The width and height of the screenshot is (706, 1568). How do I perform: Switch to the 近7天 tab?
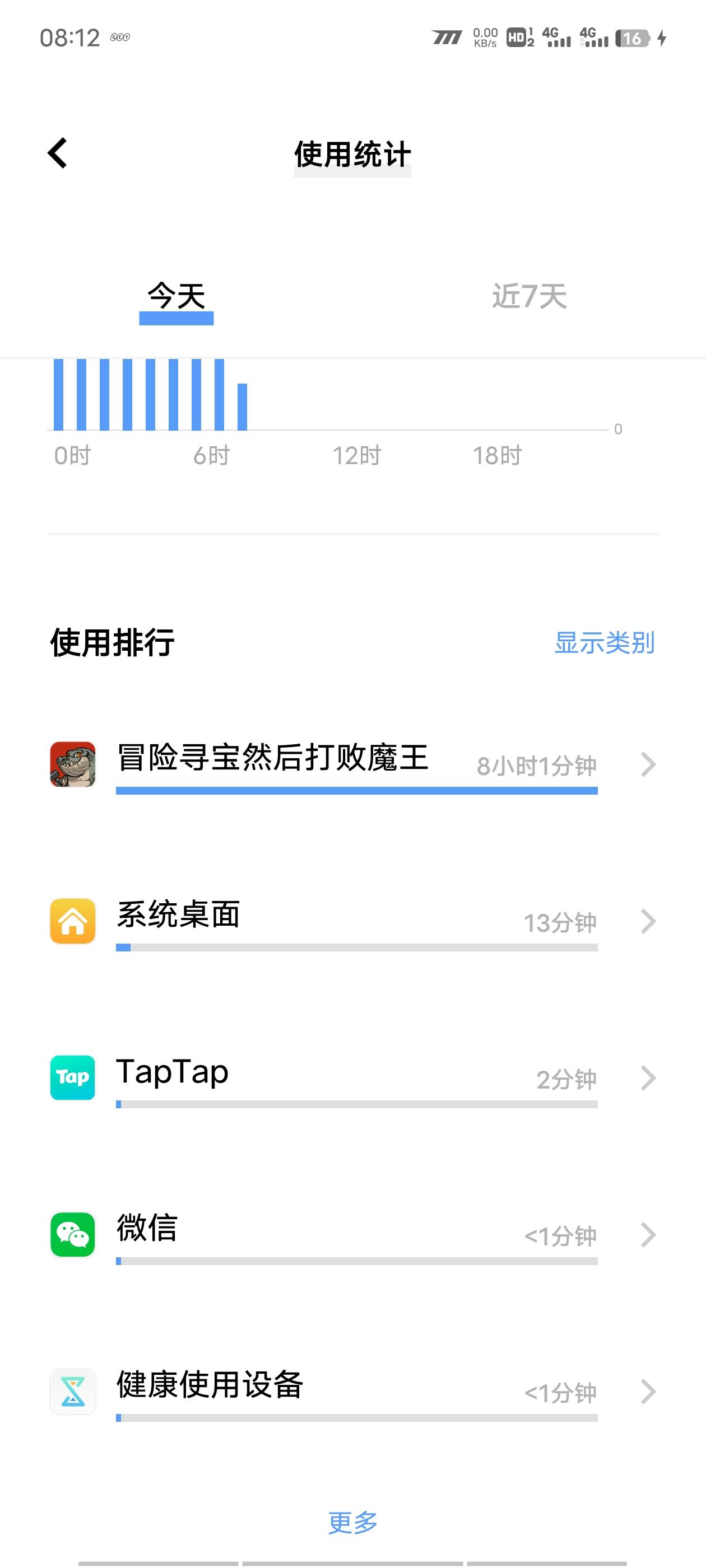coord(529,296)
